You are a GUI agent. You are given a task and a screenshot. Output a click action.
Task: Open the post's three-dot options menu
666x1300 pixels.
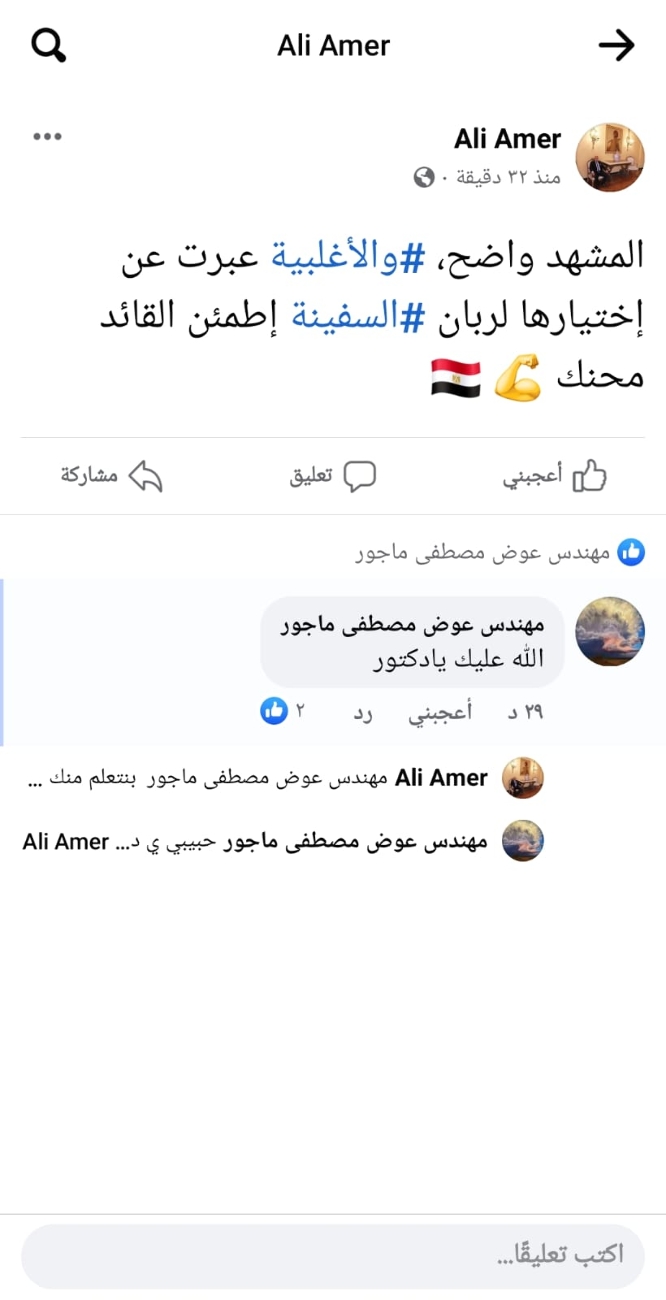tap(47, 137)
